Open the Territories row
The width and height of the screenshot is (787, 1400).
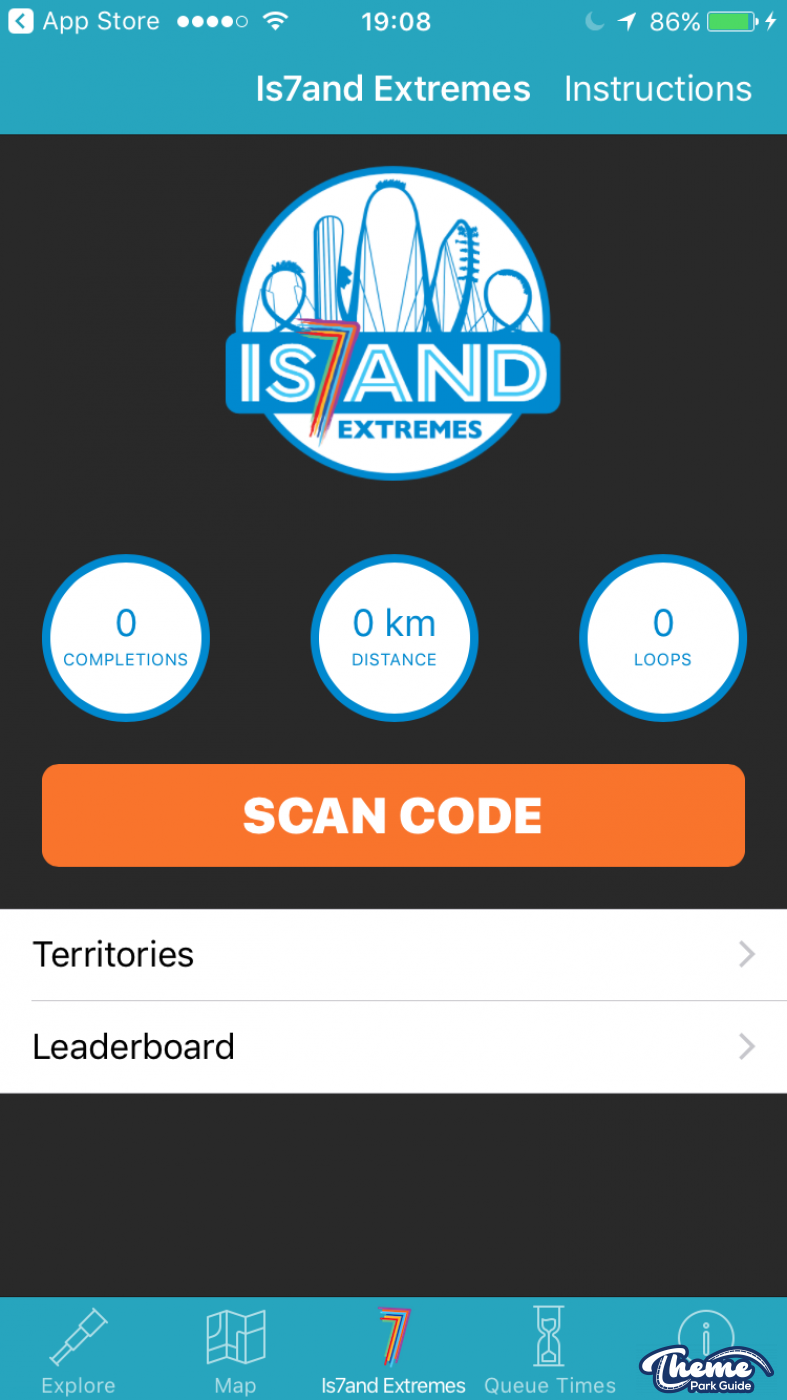[393, 954]
